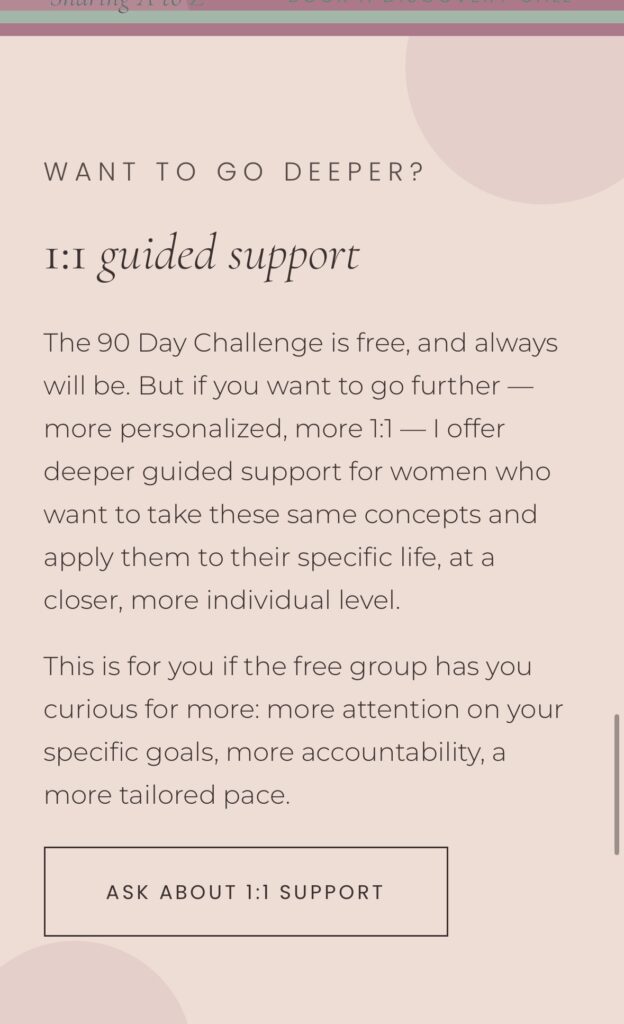Tap the Ask About 1:1 Support button
This screenshot has width=624, height=1024.
tap(245, 891)
